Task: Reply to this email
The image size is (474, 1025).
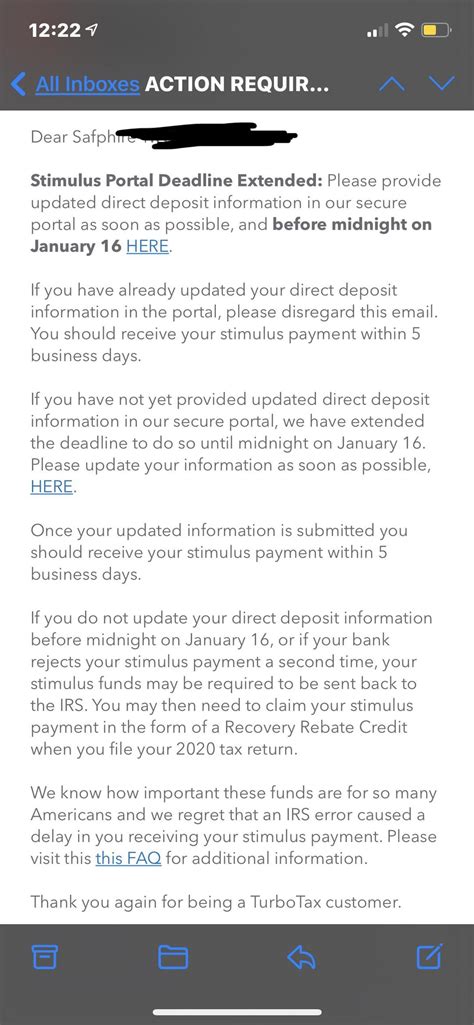Action: tap(301, 957)
